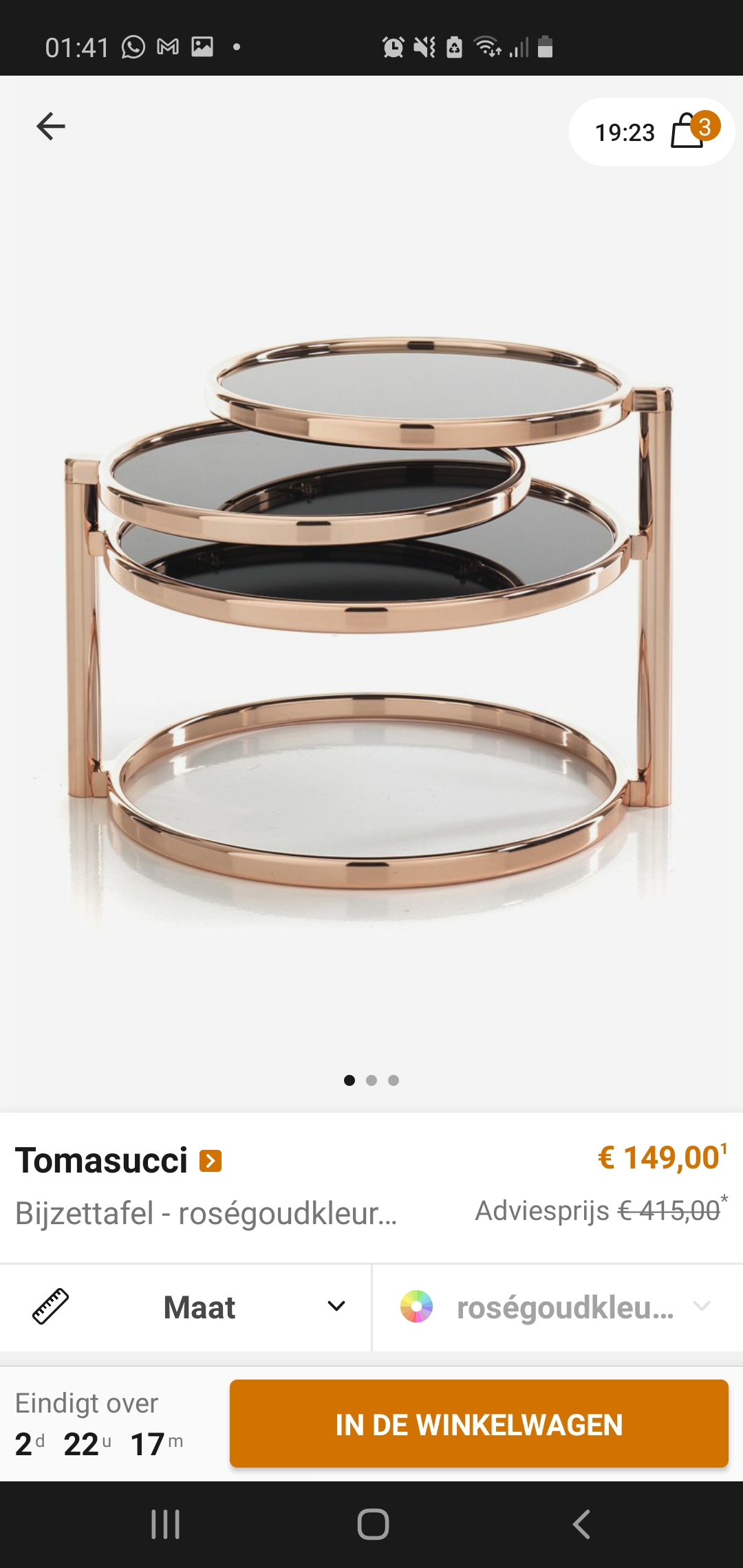The height and width of the screenshot is (1568, 743).
Task: Open the Tomasucci brand page
Action: tap(210, 1161)
